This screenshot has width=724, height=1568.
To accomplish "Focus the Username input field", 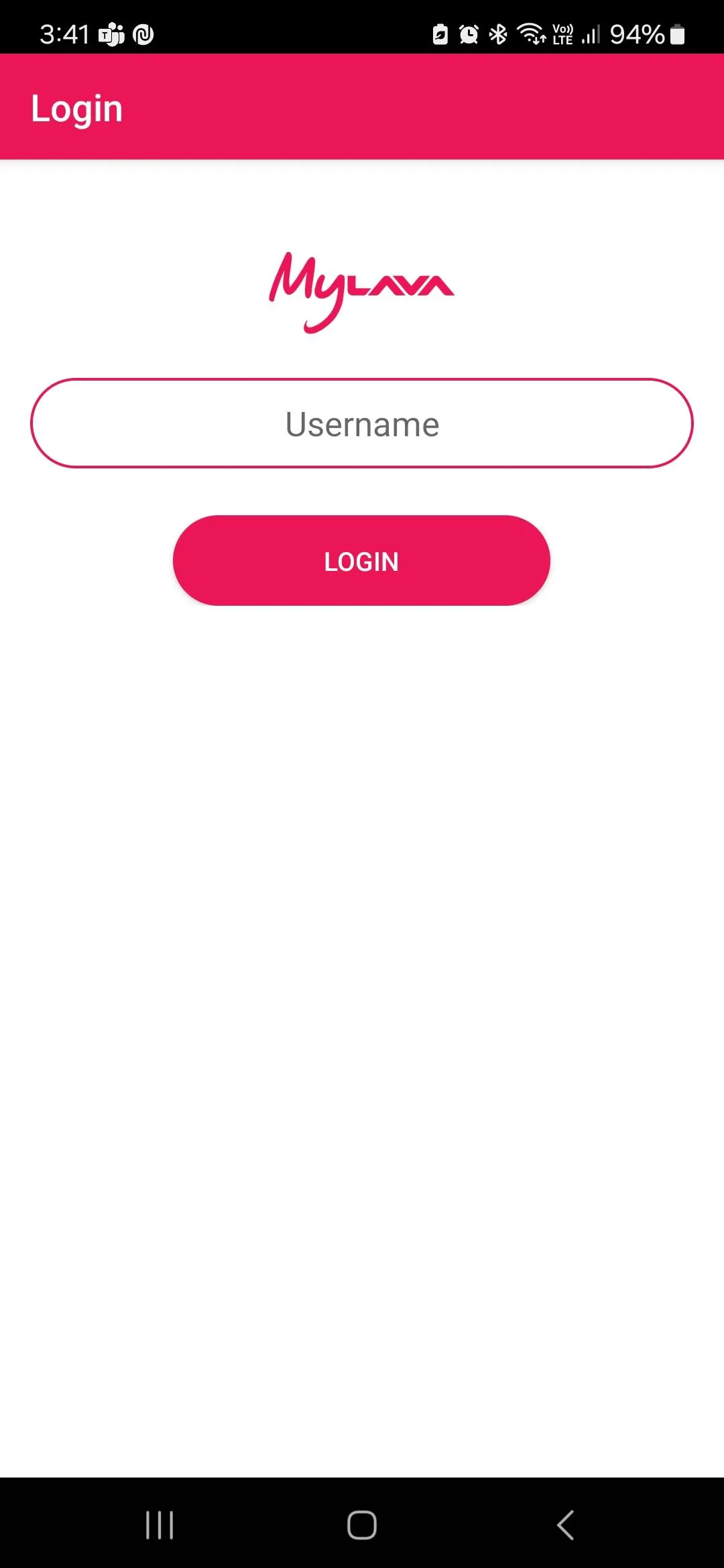I will [362, 423].
